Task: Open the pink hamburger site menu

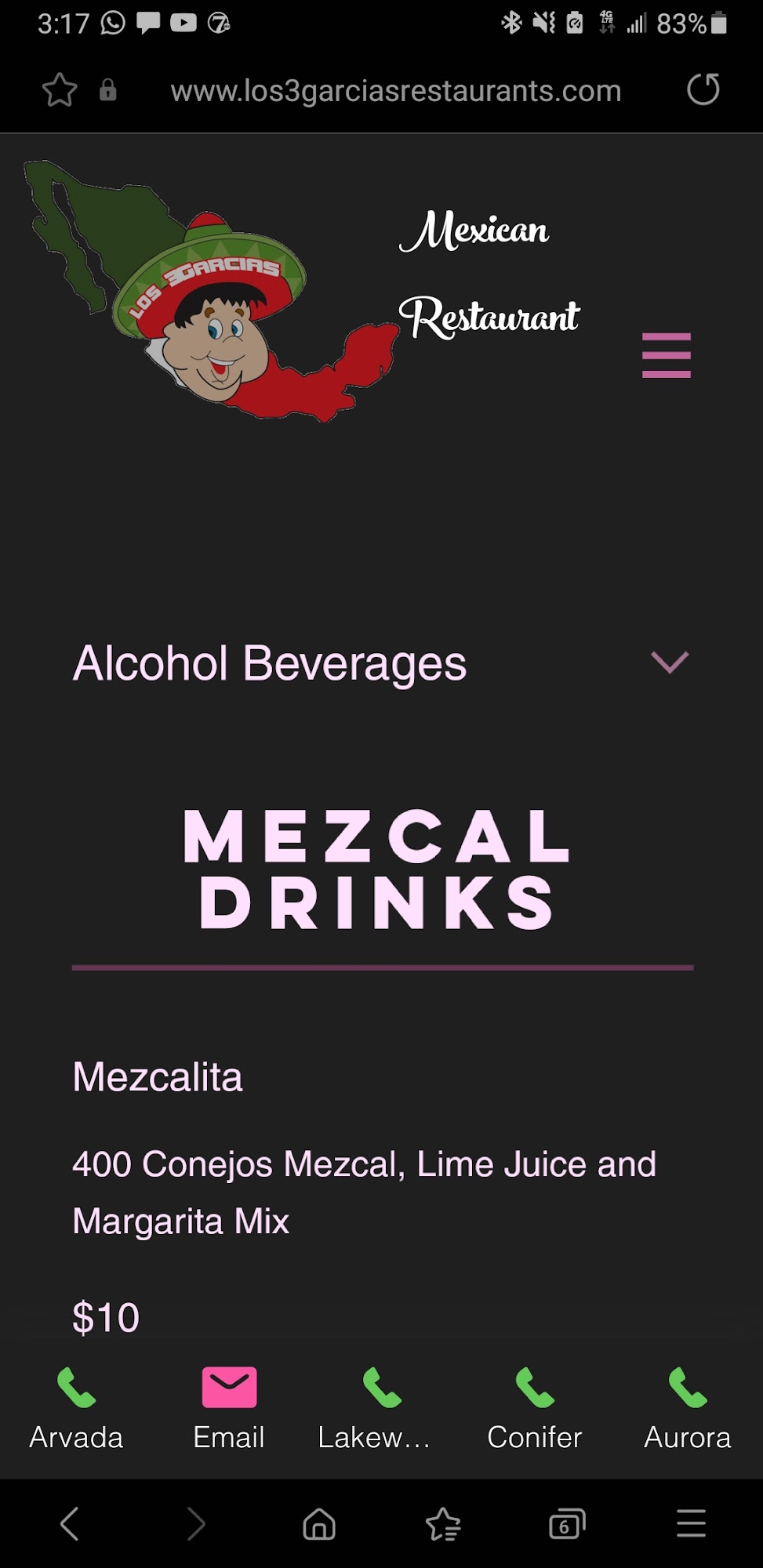Action: coord(666,355)
